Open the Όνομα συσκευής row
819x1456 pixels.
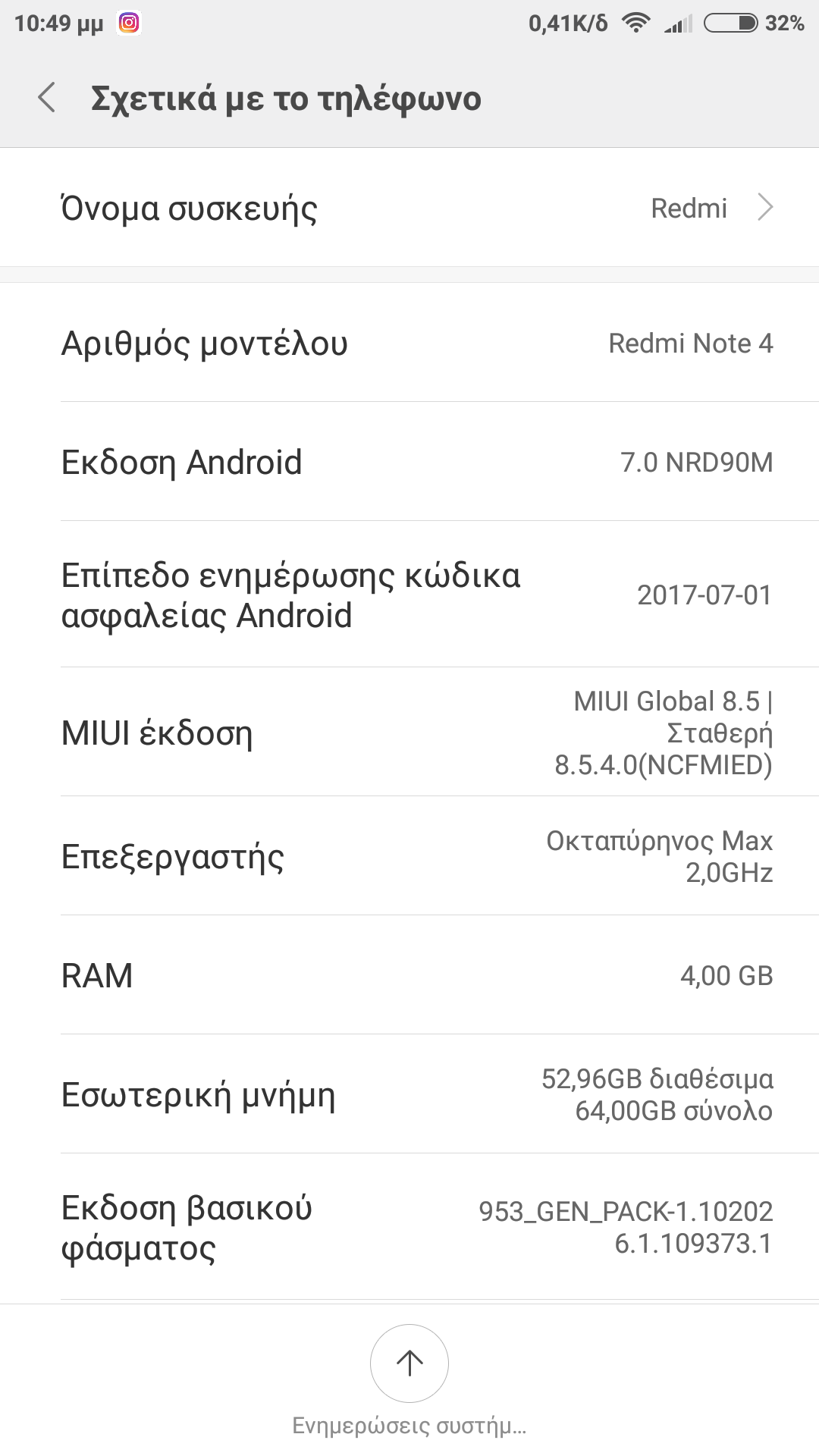click(x=409, y=208)
